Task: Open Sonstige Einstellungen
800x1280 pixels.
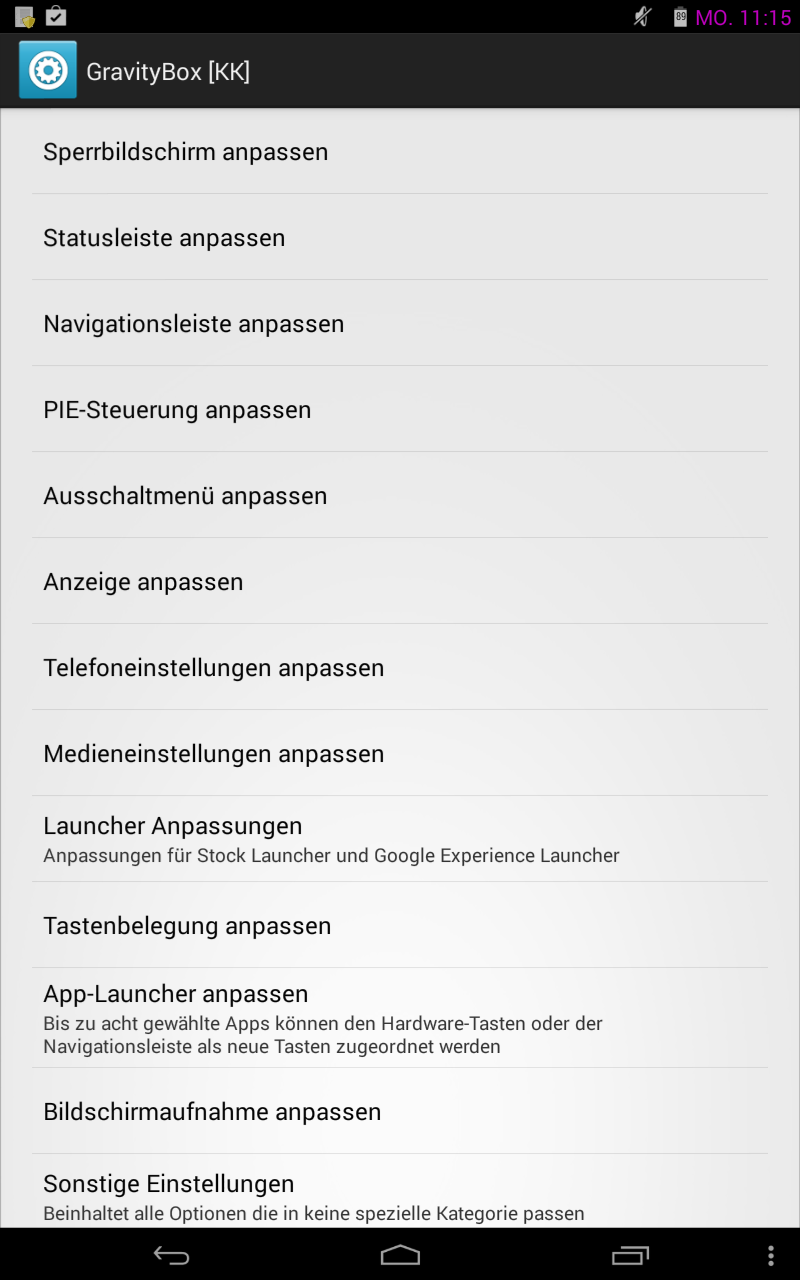Action: click(400, 1195)
